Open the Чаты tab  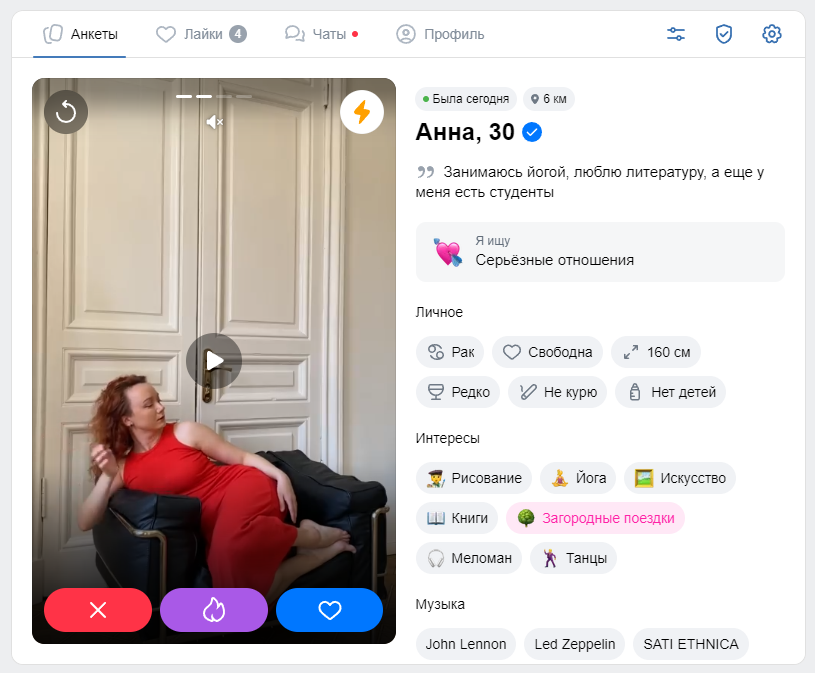pyautogui.click(x=321, y=34)
